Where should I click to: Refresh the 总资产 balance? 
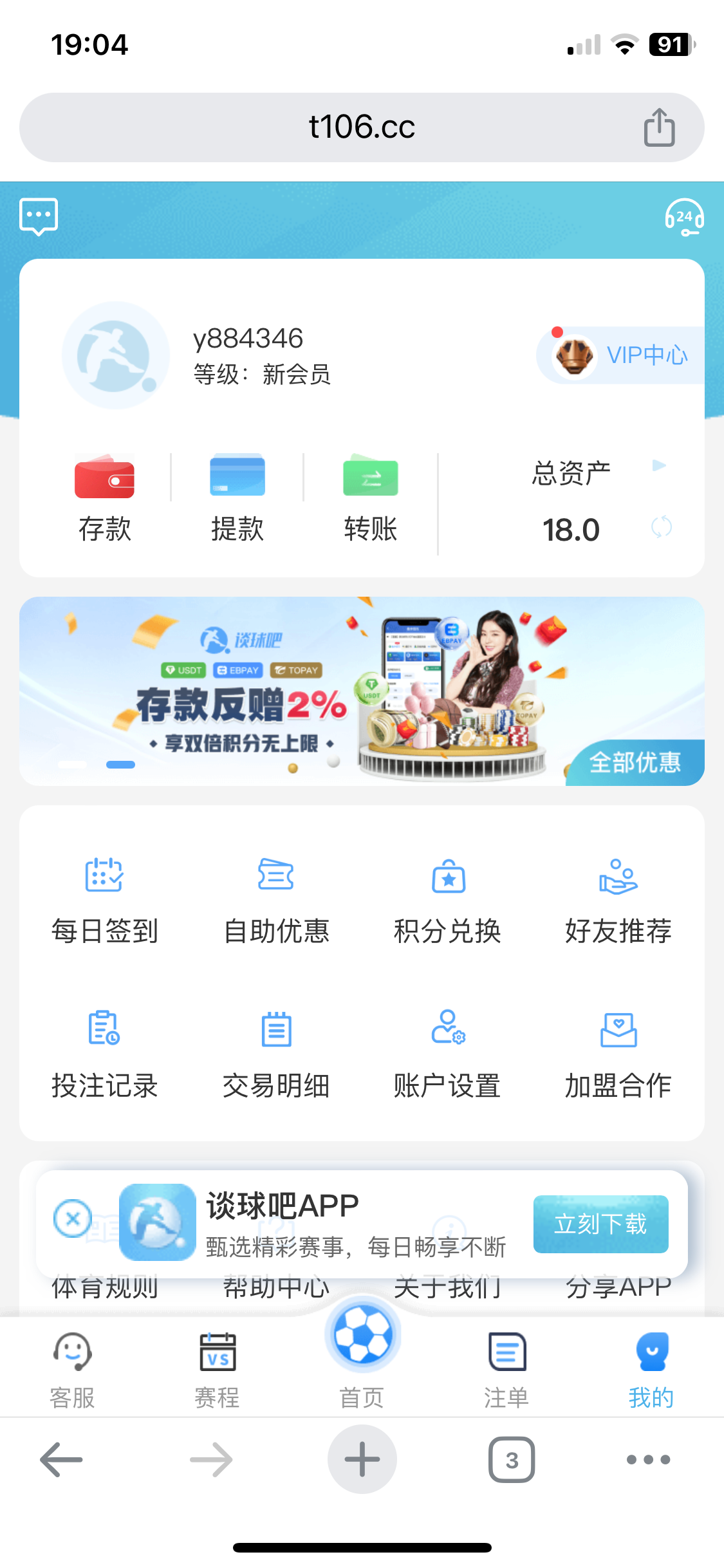(662, 528)
